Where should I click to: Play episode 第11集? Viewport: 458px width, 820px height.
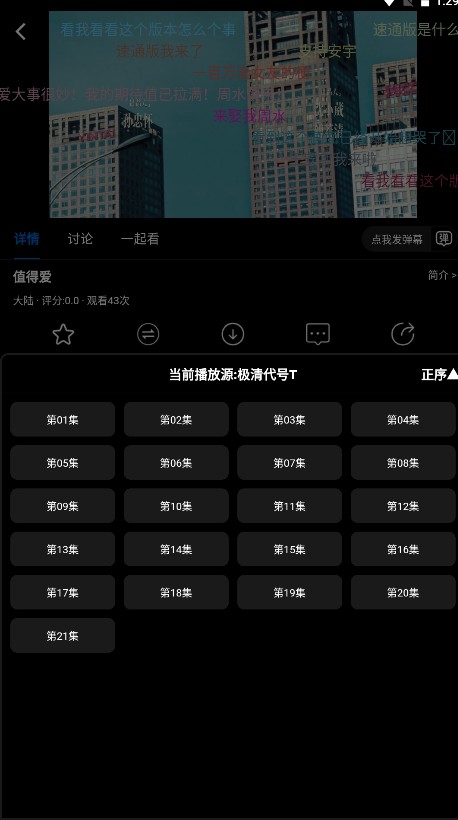(x=289, y=506)
